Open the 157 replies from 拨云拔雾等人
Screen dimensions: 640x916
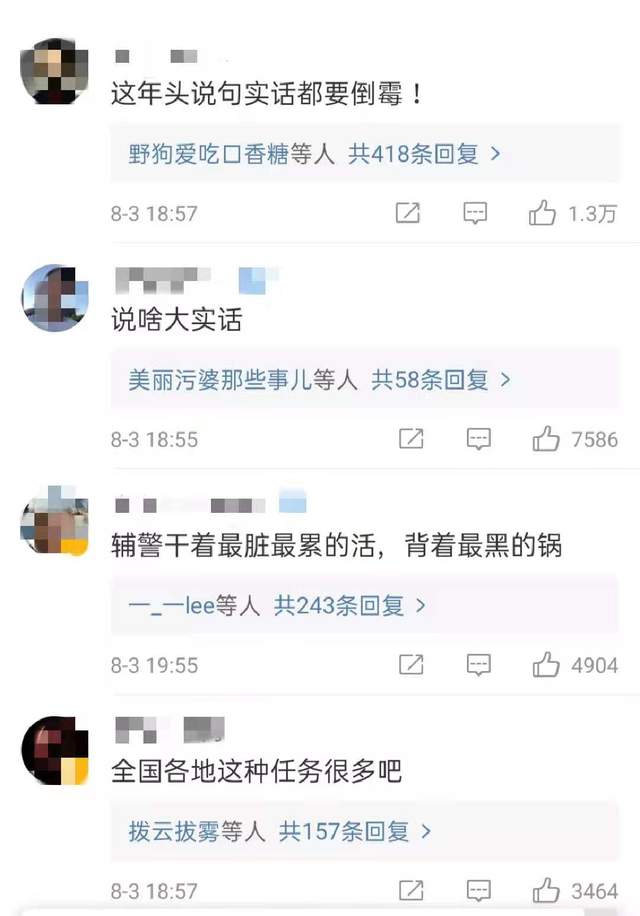tap(280, 831)
